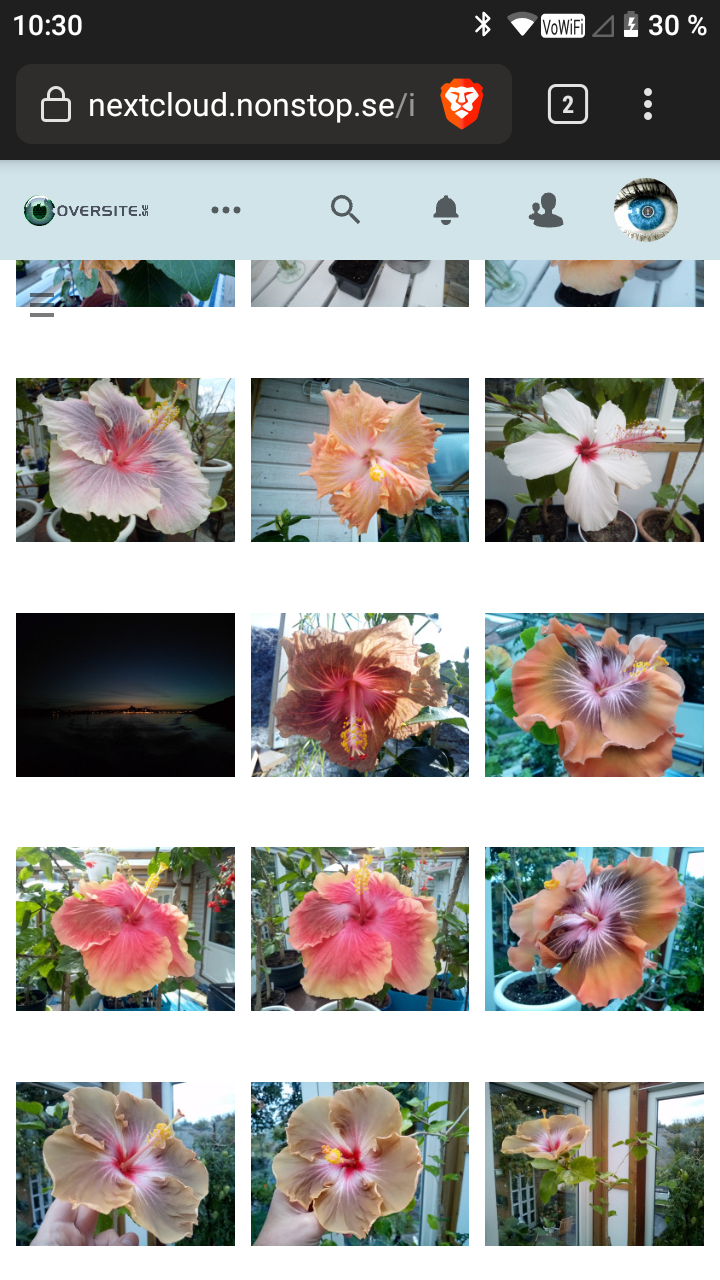This screenshot has height=1280, width=720.
Task: Open the hamburger navigation toggle
Action: point(41,306)
